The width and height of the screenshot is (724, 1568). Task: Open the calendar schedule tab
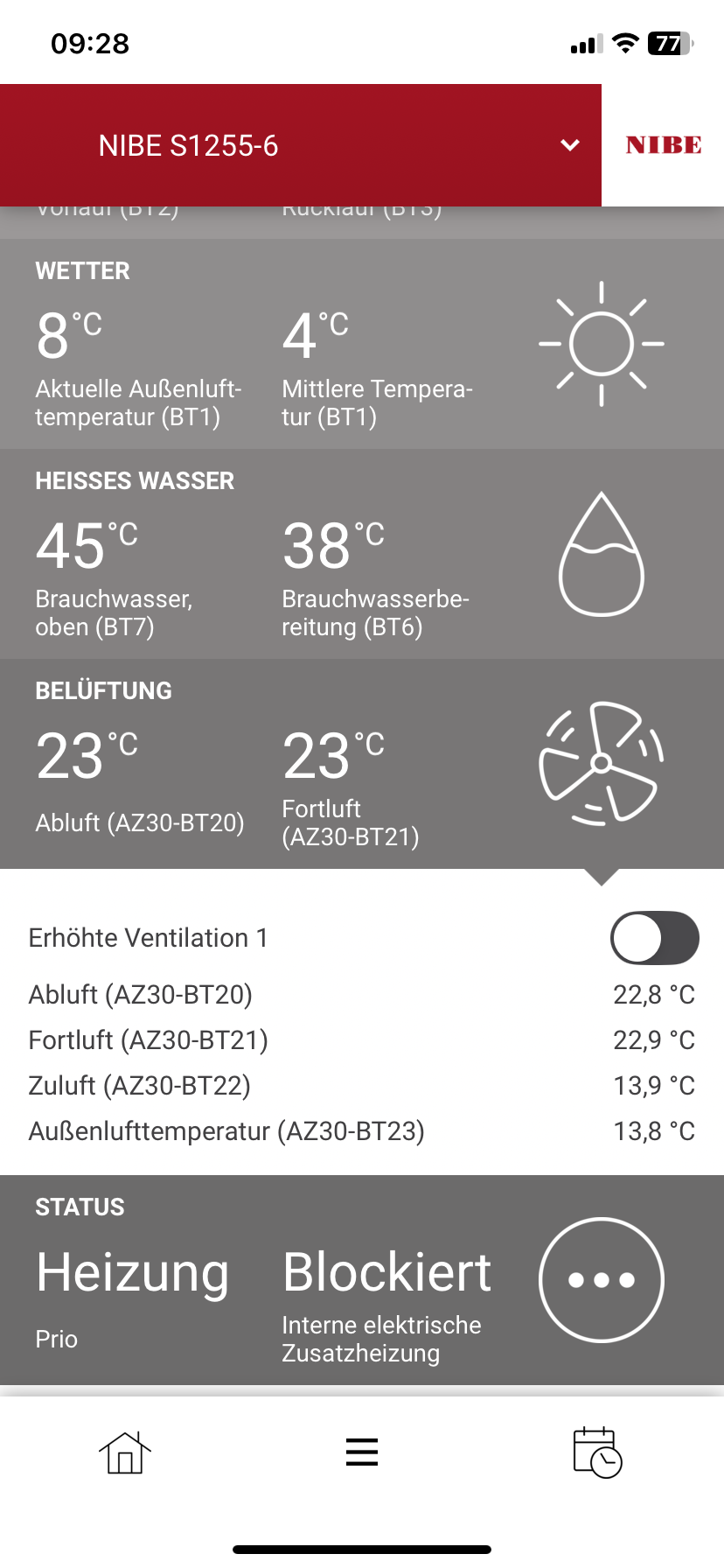(597, 1452)
